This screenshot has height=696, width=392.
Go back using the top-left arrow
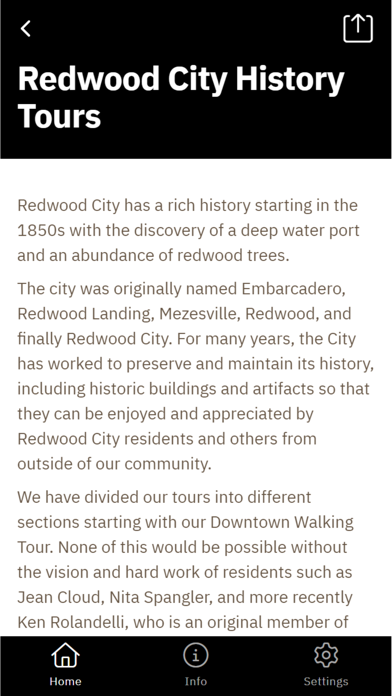(x=26, y=29)
